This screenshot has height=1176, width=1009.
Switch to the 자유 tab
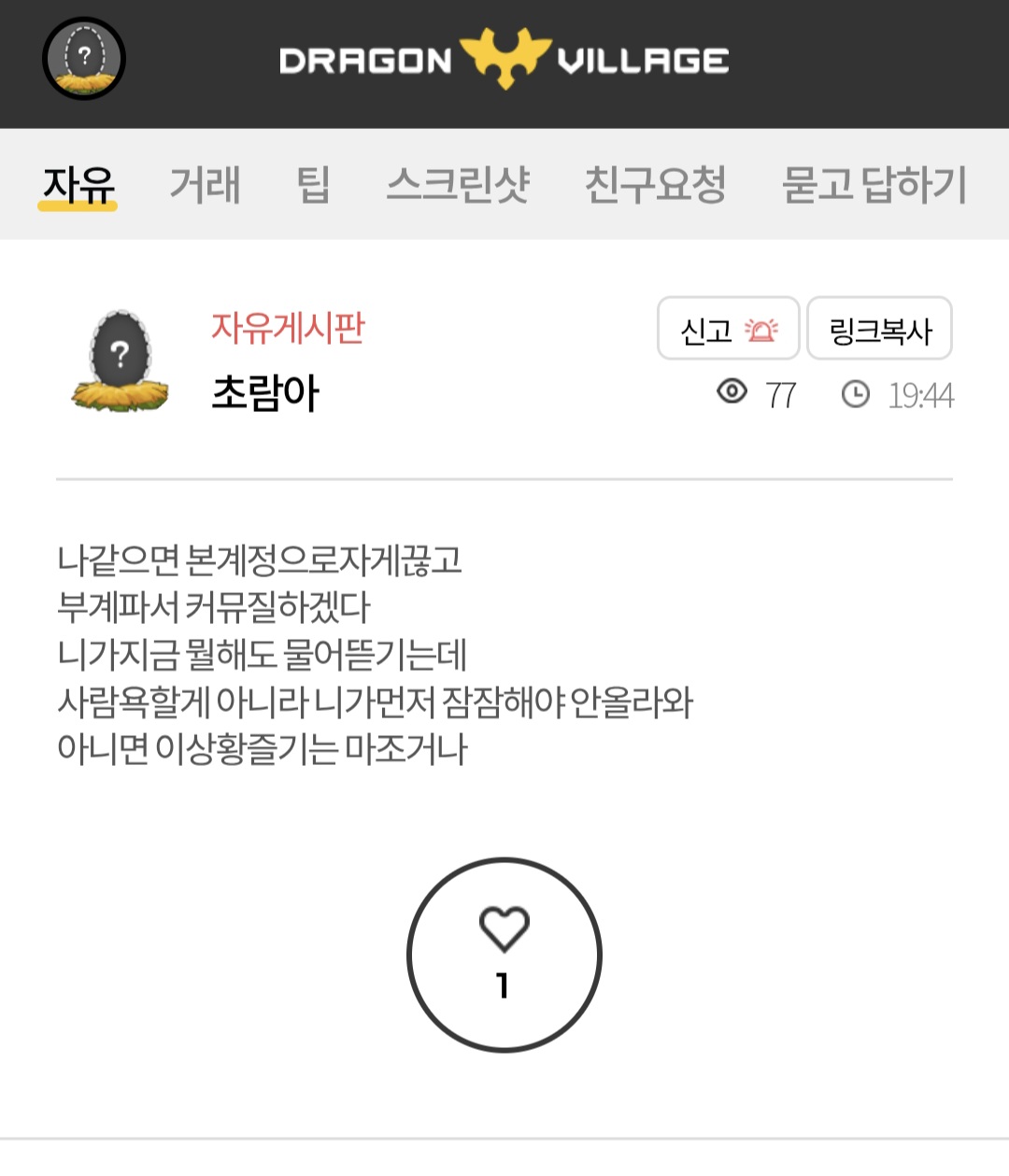(78, 184)
